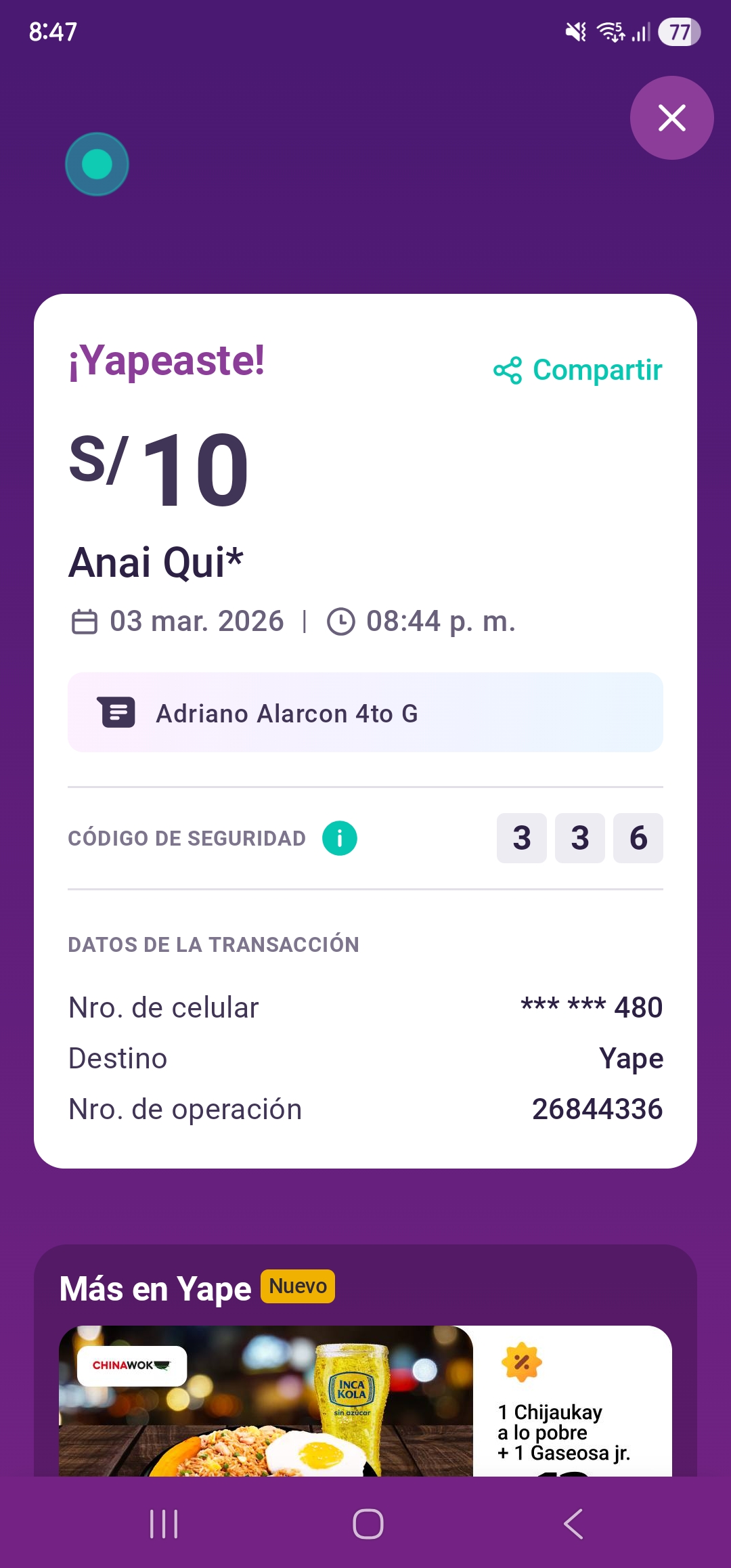Open security code info icon
This screenshot has height=1568, width=731.
(x=340, y=838)
